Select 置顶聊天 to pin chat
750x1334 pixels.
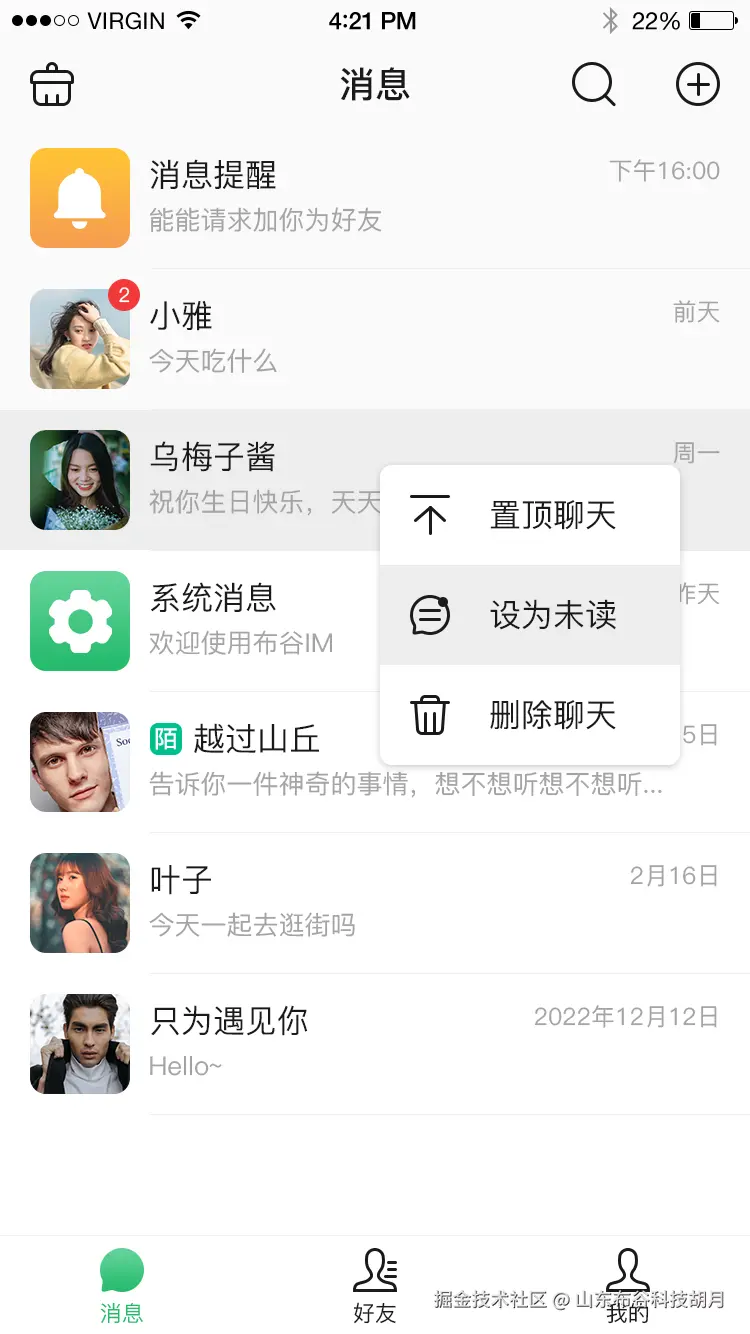click(x=530, y=515)
